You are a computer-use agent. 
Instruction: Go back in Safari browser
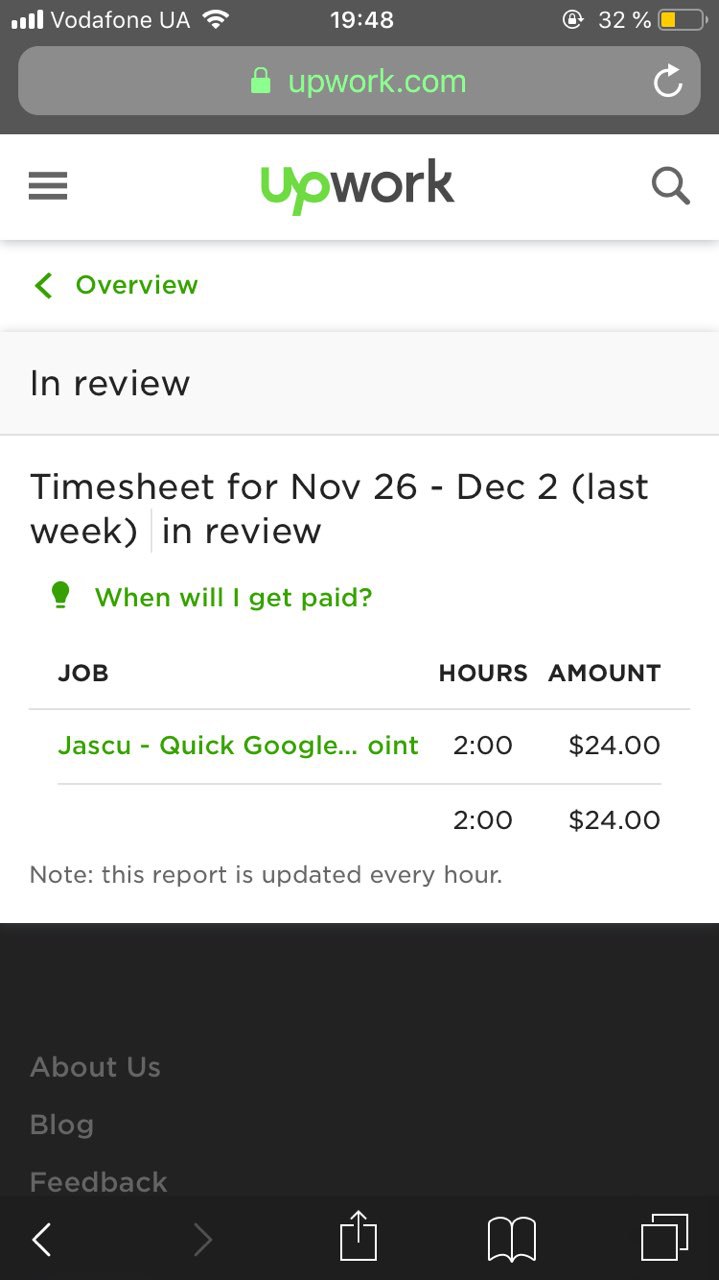click(42, 1240)
